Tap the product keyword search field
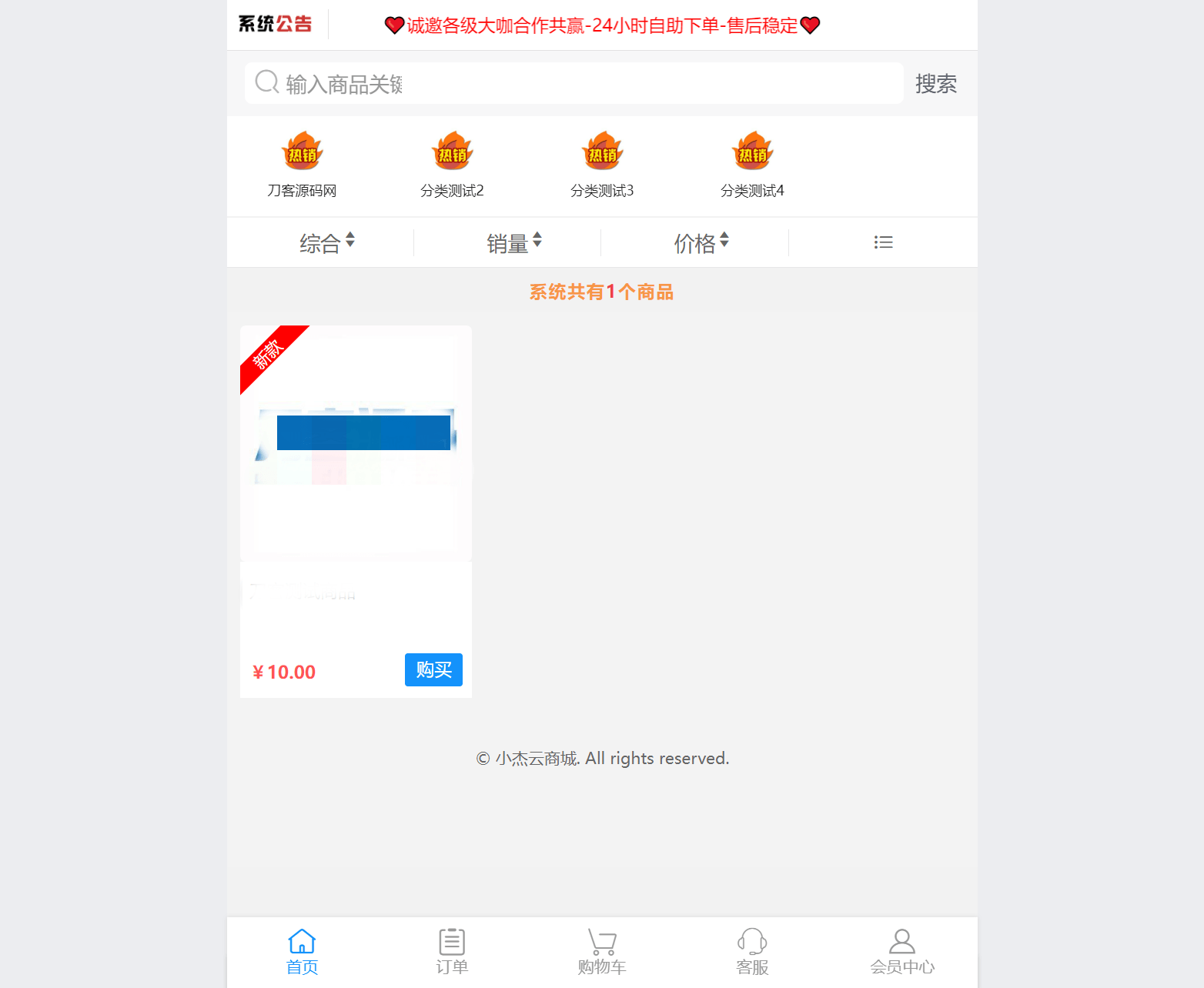The height and width of the screenshot is (988, 1204). [x=574, y=83]
